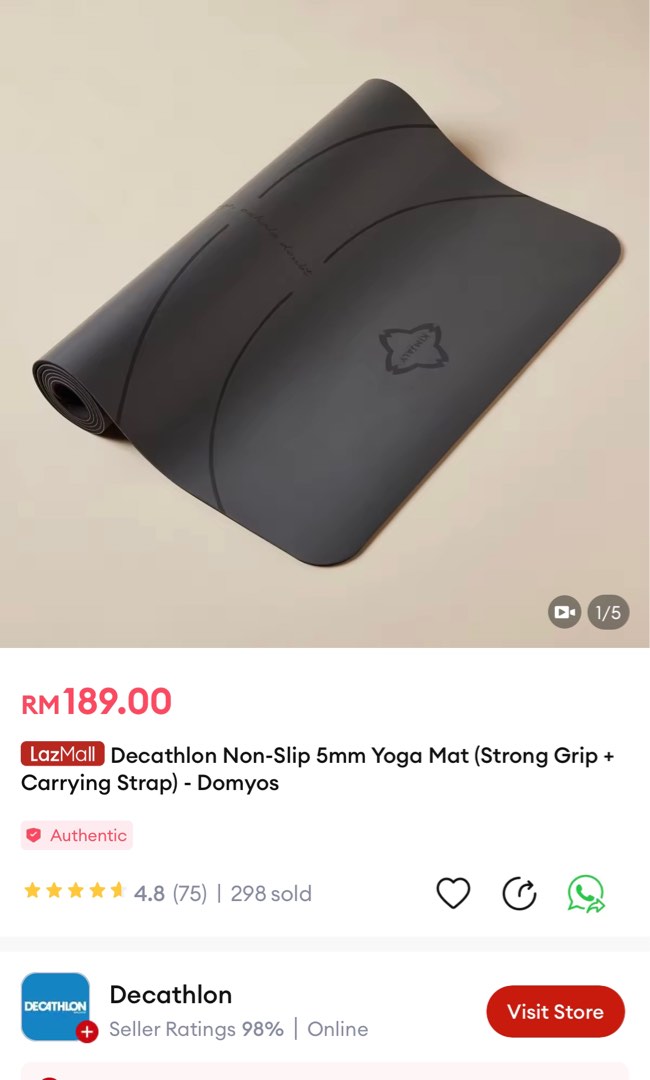
Task: Share the product via WhatsApp
Action: click(586, 893)
